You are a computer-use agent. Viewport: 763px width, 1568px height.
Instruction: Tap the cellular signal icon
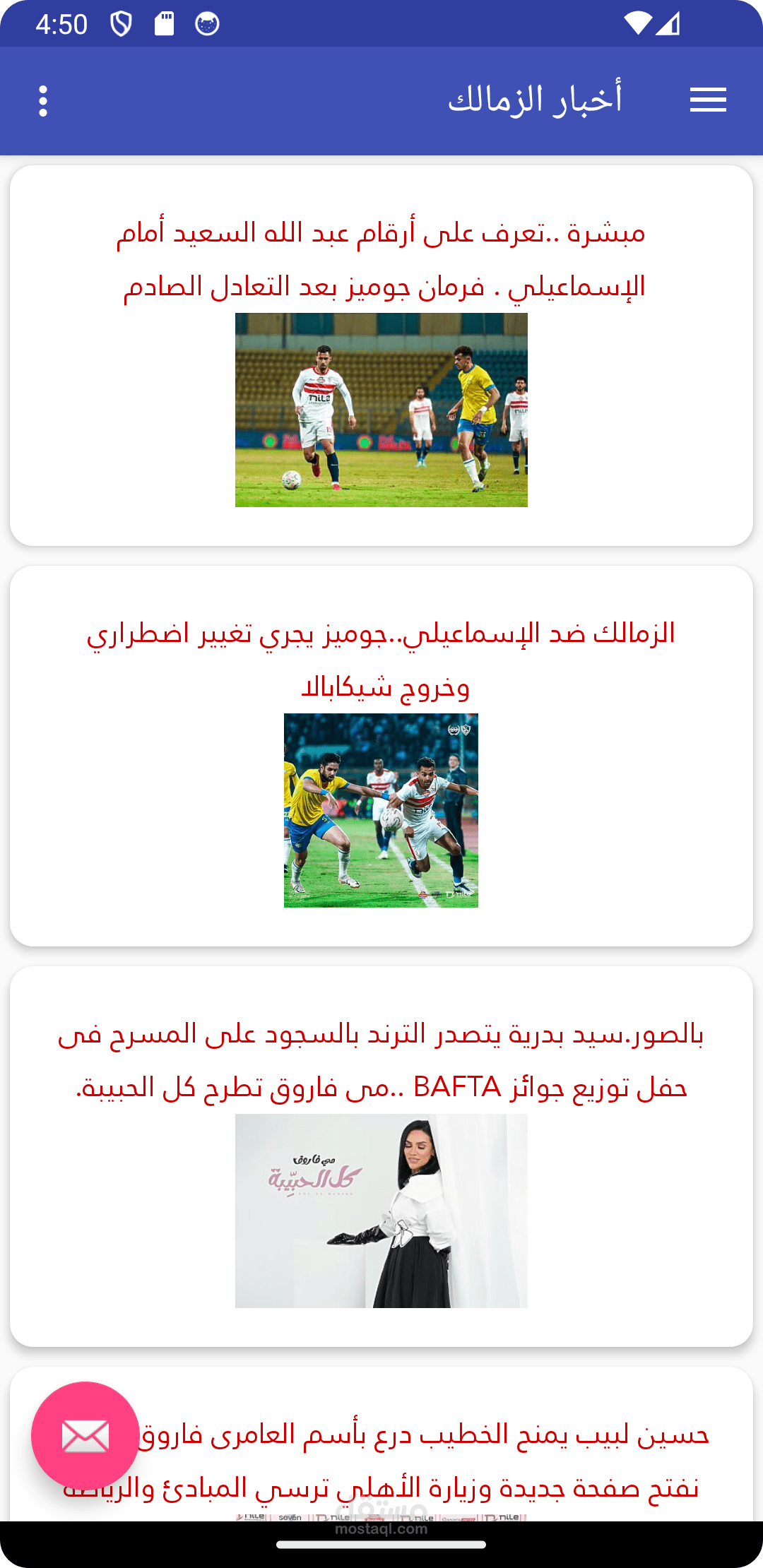(x=668, y=23)
